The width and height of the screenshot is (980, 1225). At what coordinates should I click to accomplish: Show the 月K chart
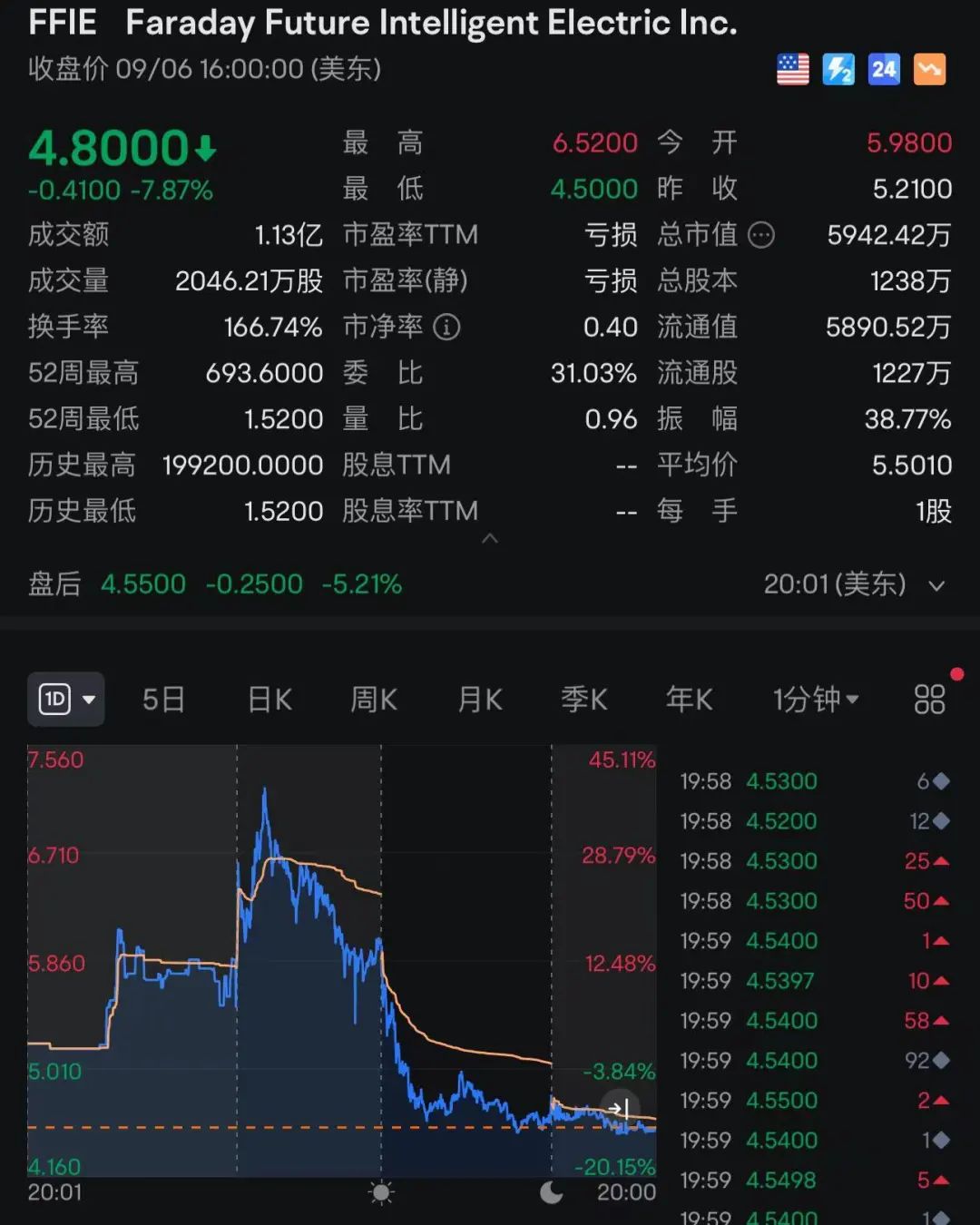click(480, 700)
